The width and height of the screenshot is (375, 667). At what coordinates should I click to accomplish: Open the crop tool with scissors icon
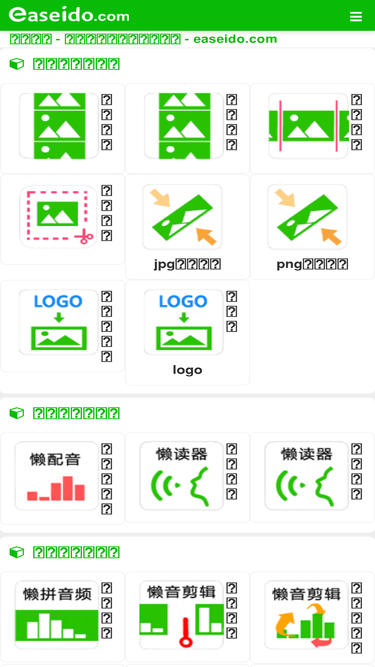62,219
